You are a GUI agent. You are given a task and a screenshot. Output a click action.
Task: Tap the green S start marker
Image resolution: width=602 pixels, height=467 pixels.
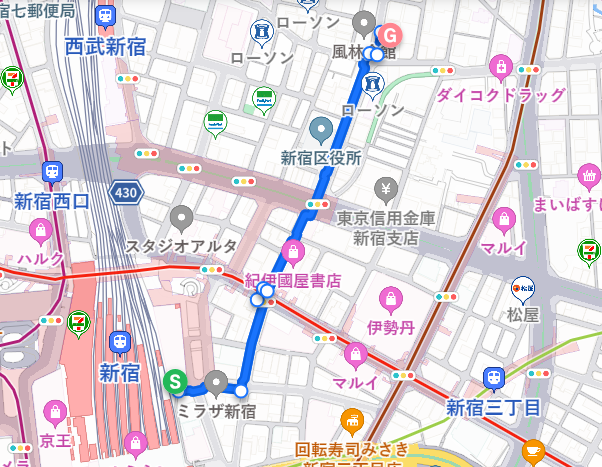(176, 381)
